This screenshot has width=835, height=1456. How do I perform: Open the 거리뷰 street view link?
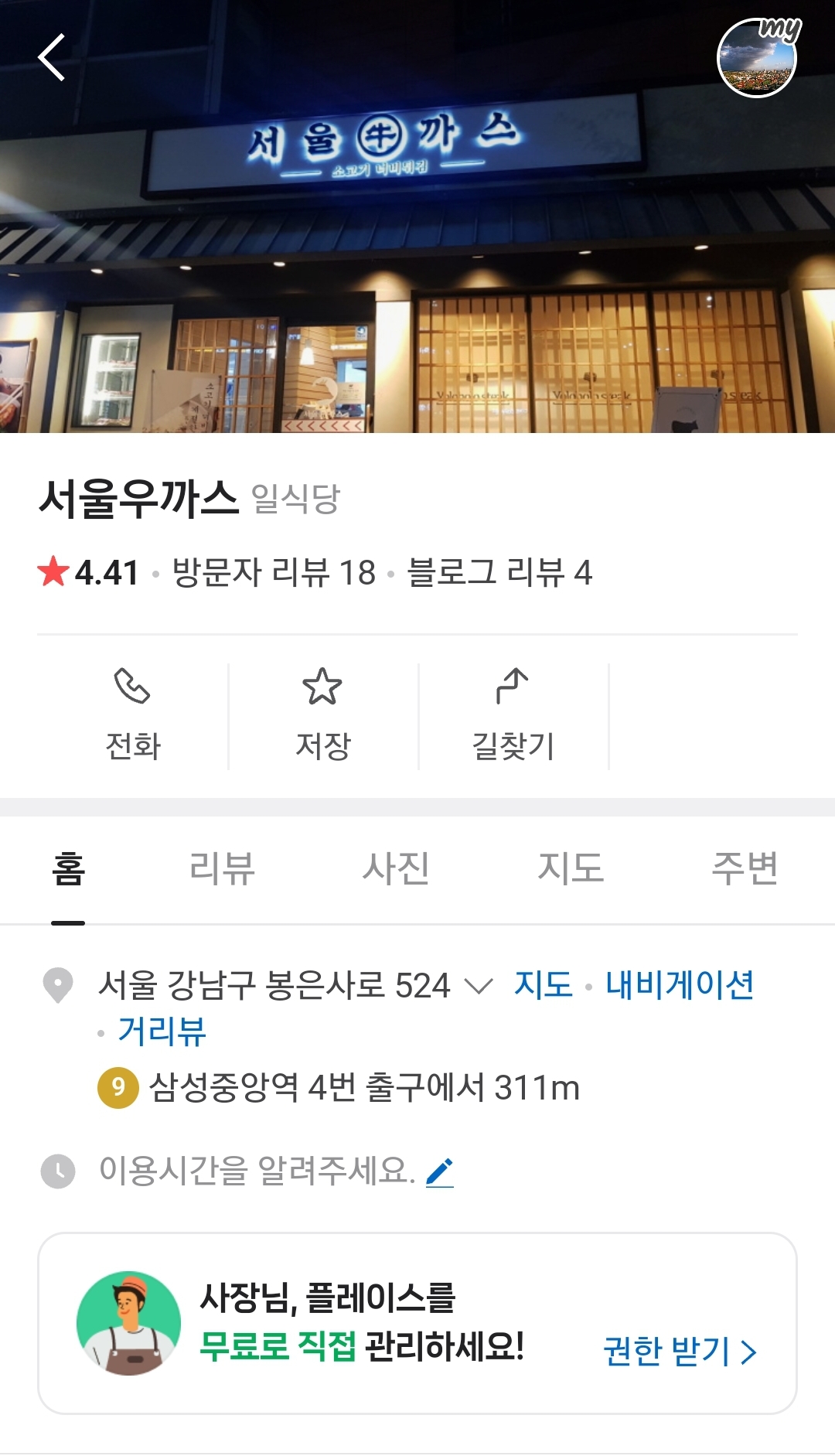click(162, 1031)
